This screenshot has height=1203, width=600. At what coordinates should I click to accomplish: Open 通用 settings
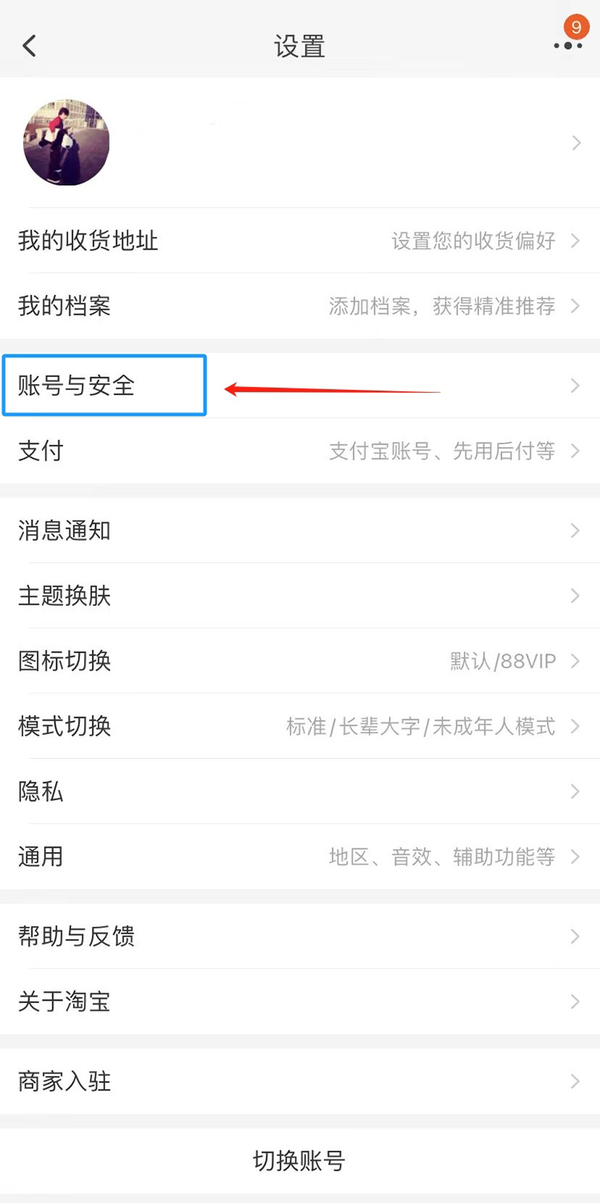(x=300, y=856)
